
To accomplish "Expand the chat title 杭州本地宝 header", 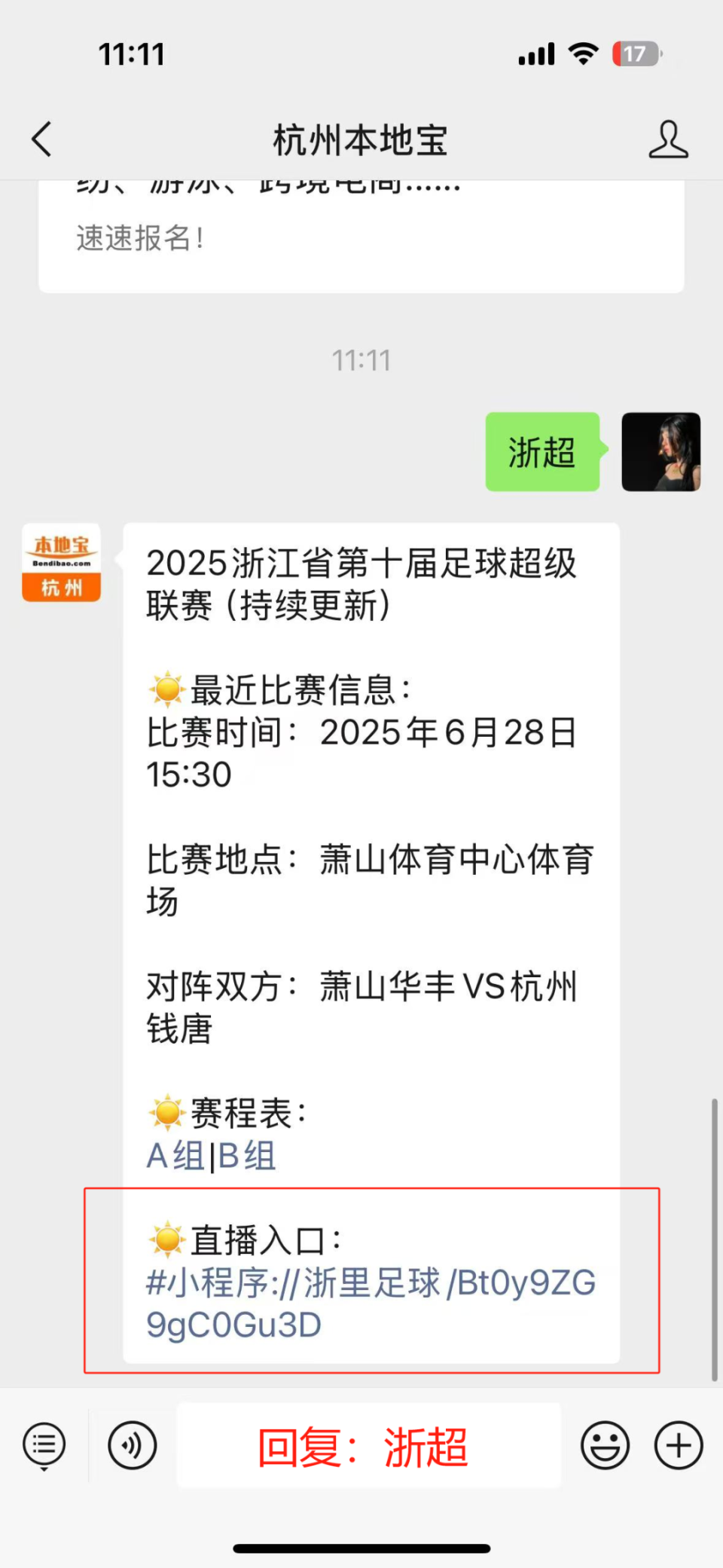I will click(360, 139).
